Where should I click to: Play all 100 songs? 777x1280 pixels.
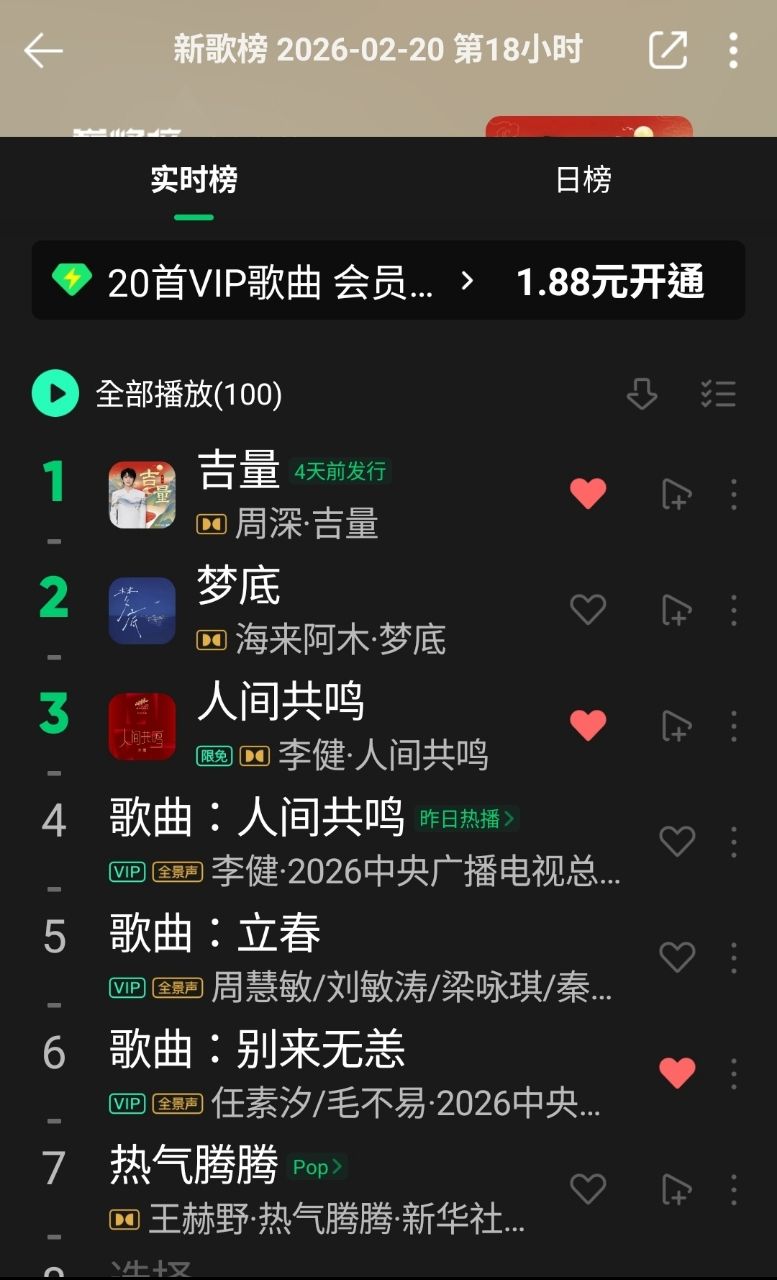[56, 394]
